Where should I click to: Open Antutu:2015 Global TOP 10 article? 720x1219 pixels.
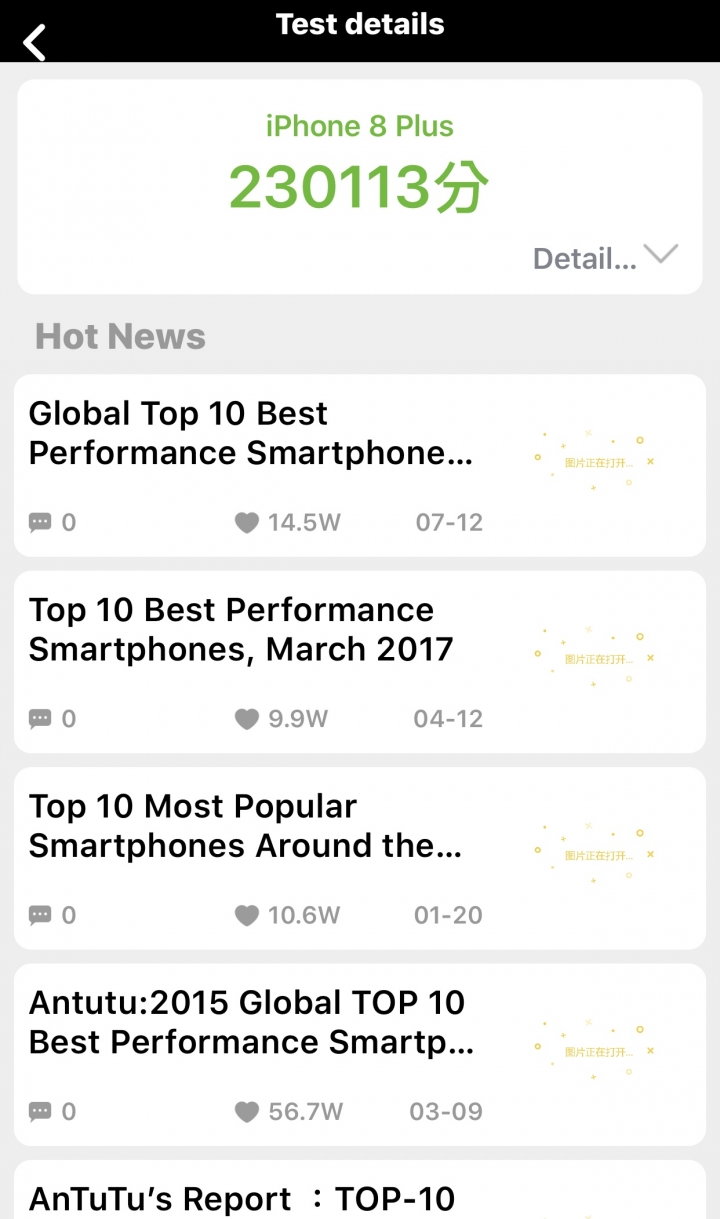pyautogui.click(x=250, y=1022)
